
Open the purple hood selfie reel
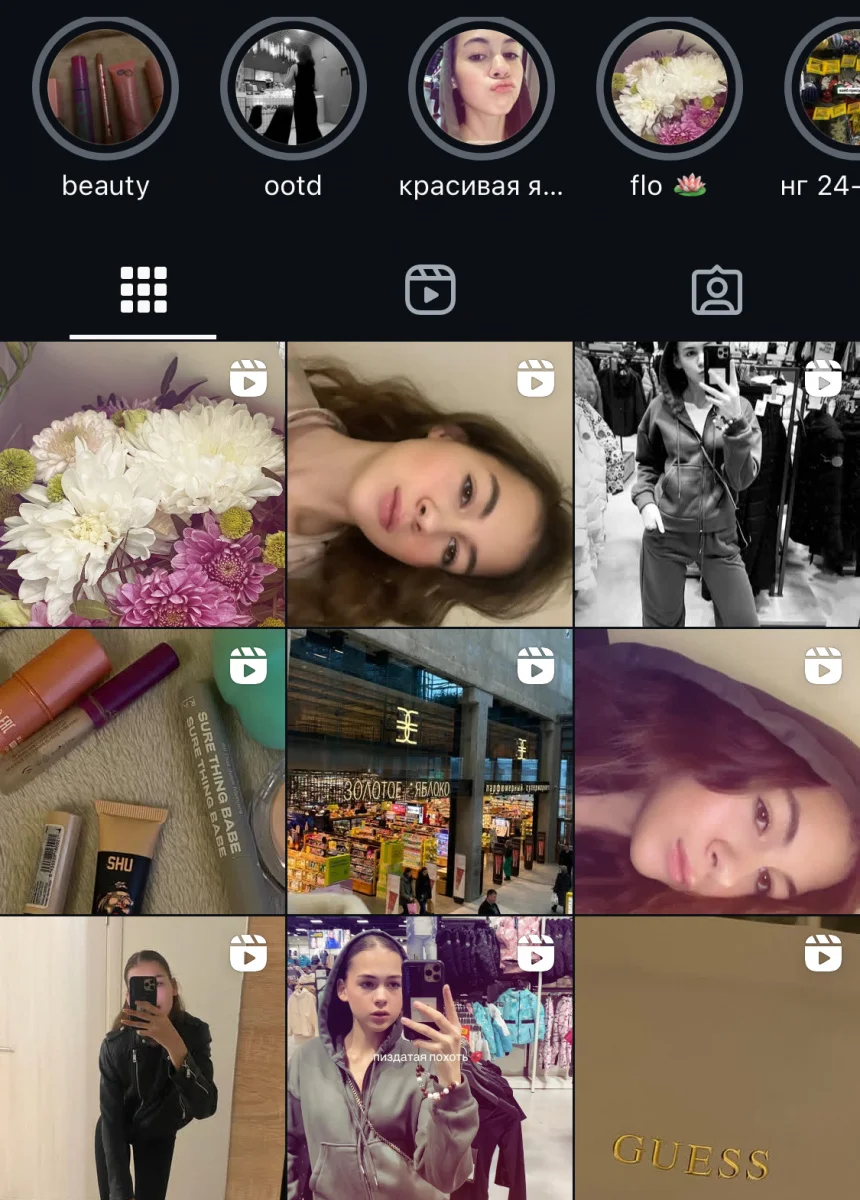(x=717, y=771)
